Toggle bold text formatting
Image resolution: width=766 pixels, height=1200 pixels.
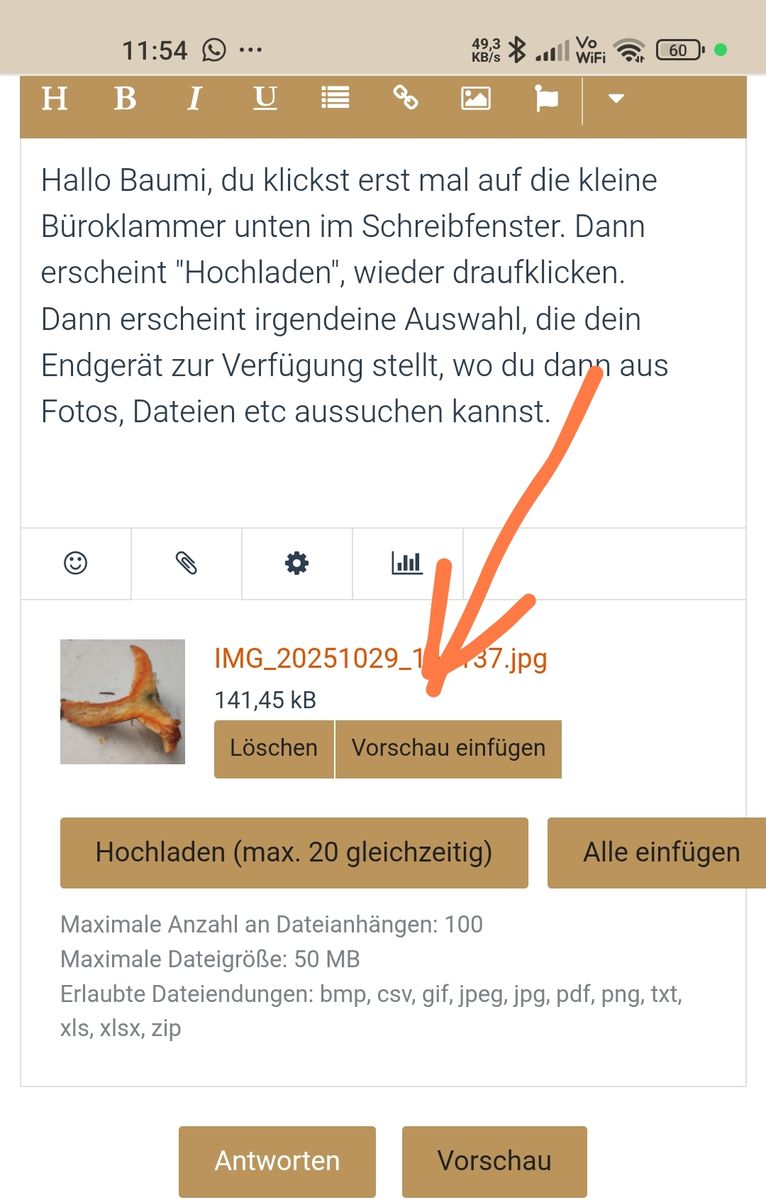[125, 98]
